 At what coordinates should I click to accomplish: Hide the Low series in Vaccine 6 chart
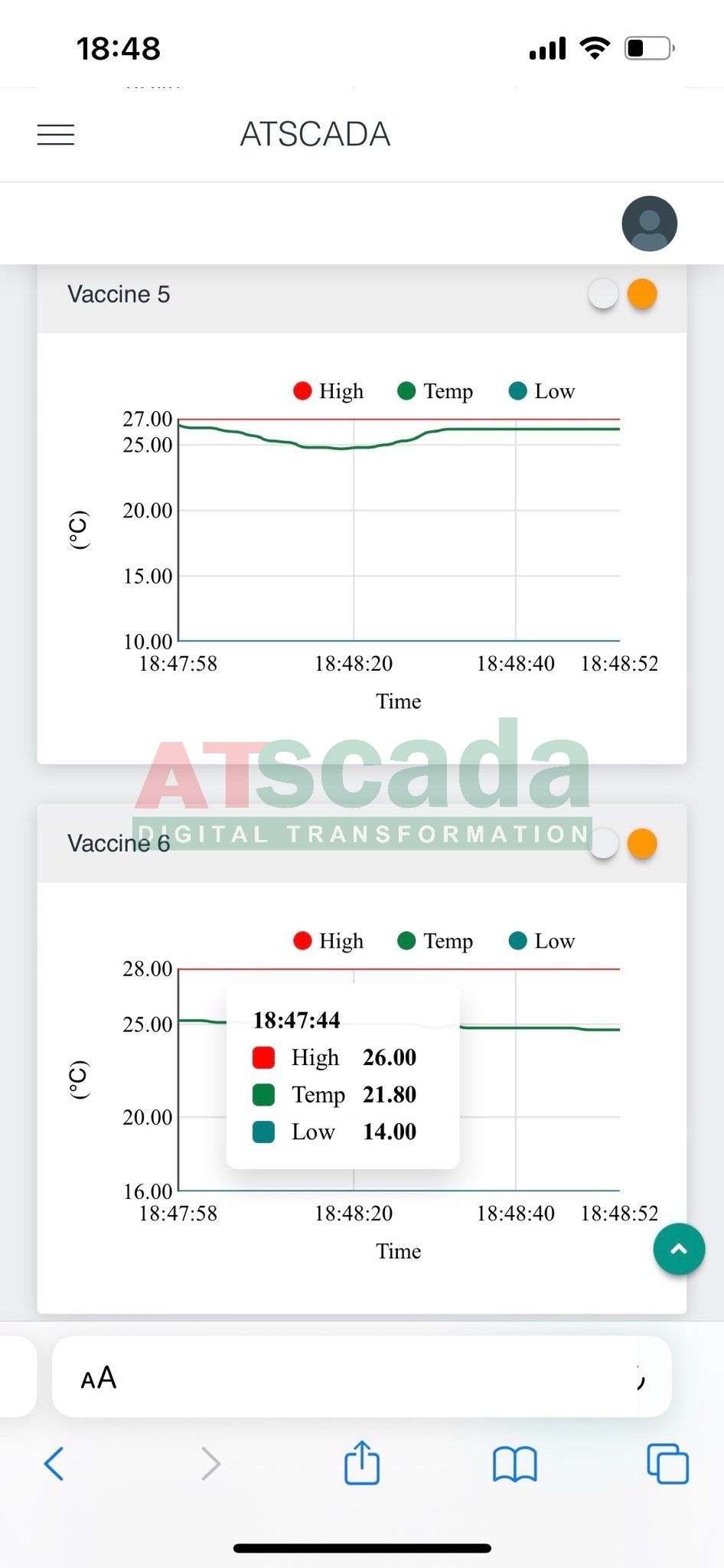(542, 941)
